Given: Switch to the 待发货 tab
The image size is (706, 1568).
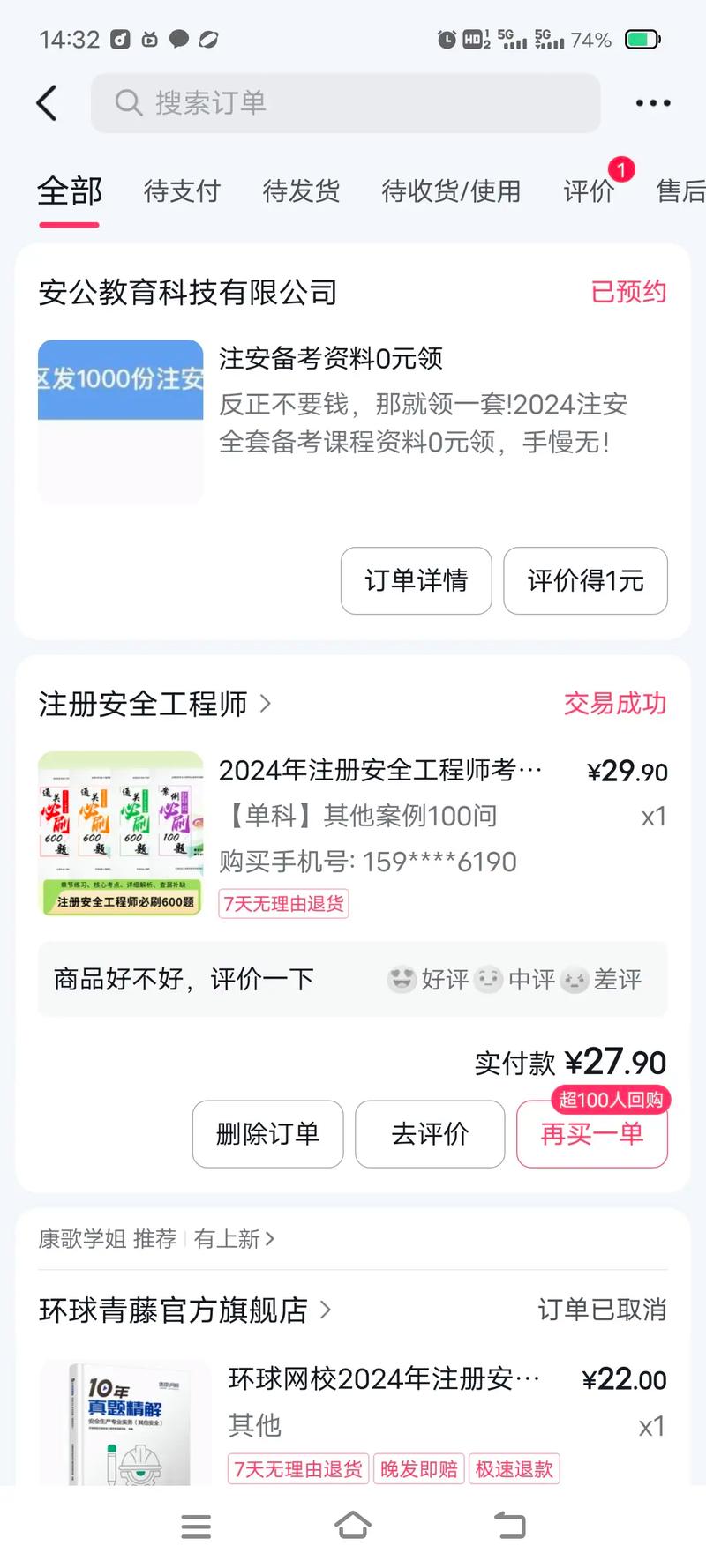Looking at the screenshot, I should tap(300, 191).
